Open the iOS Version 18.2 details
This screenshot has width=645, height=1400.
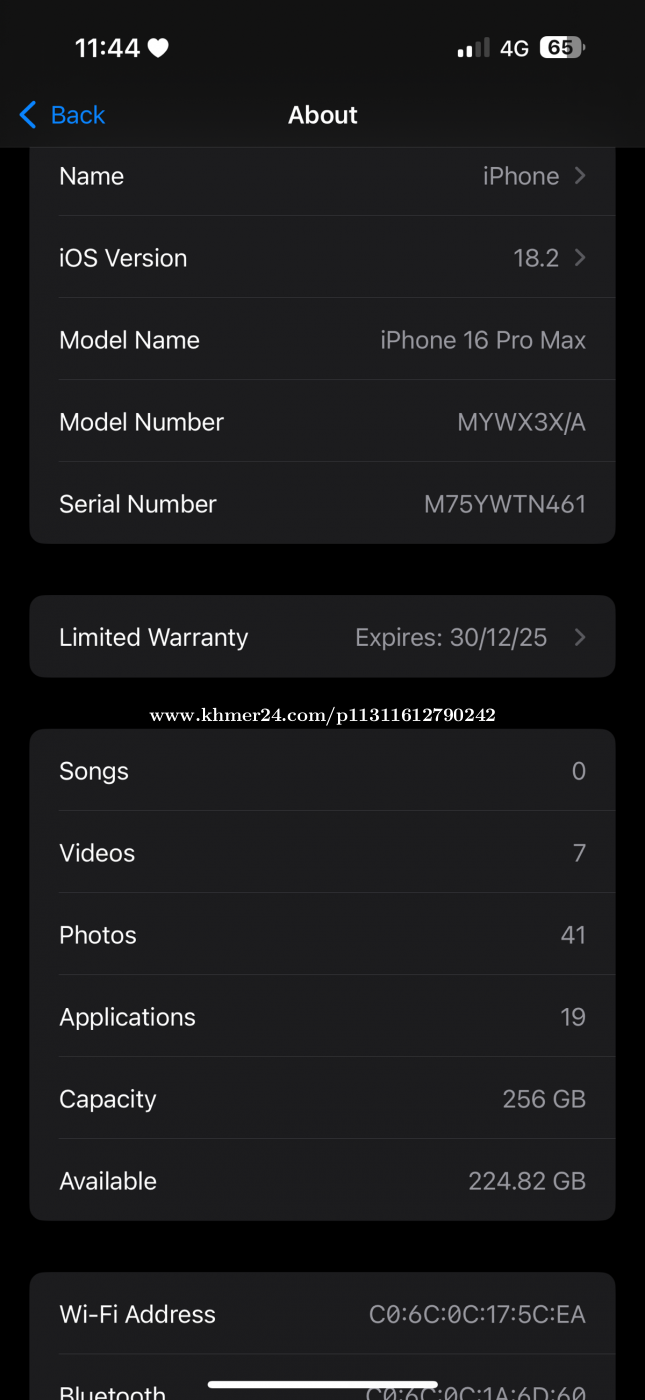pos(322,258)
